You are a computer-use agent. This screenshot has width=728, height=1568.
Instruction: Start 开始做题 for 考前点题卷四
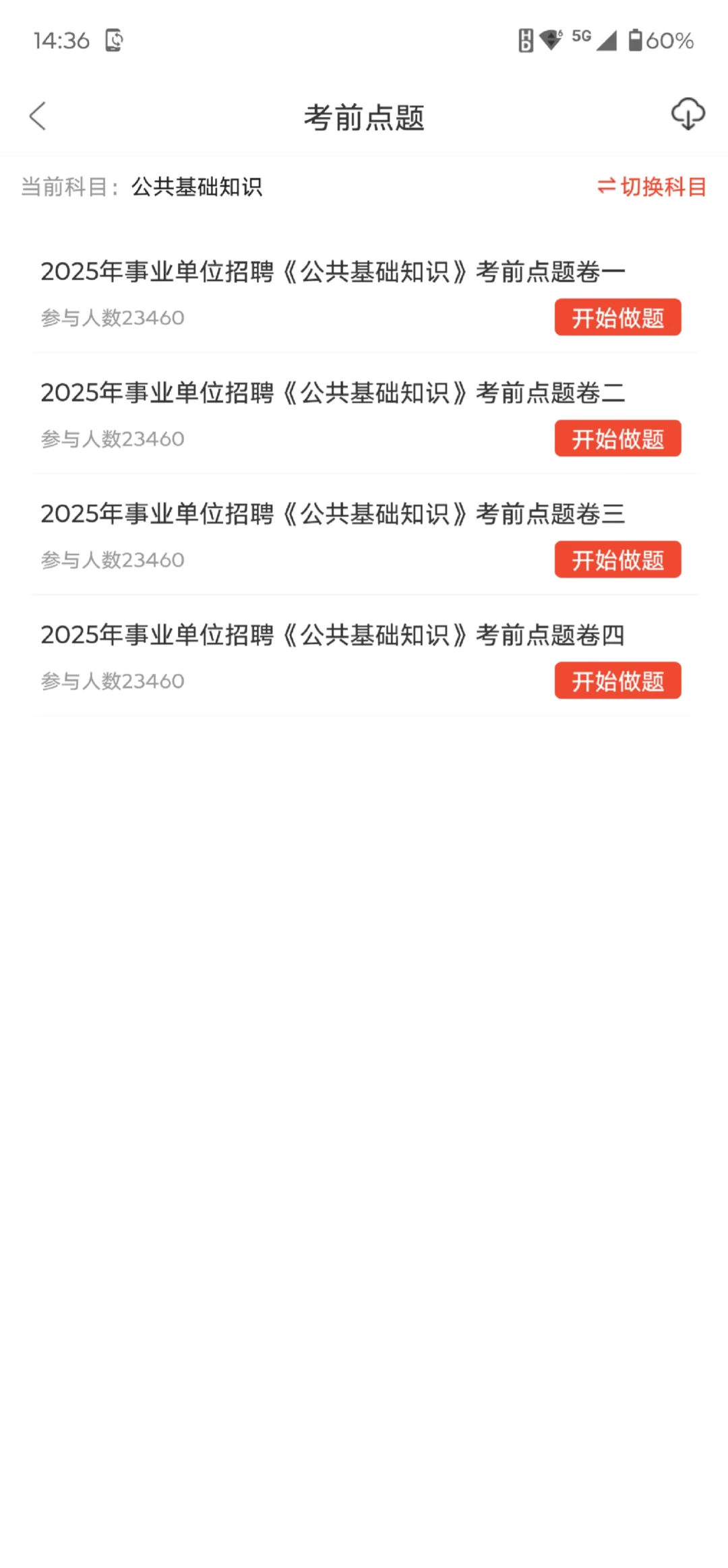[x=617, y=681]
